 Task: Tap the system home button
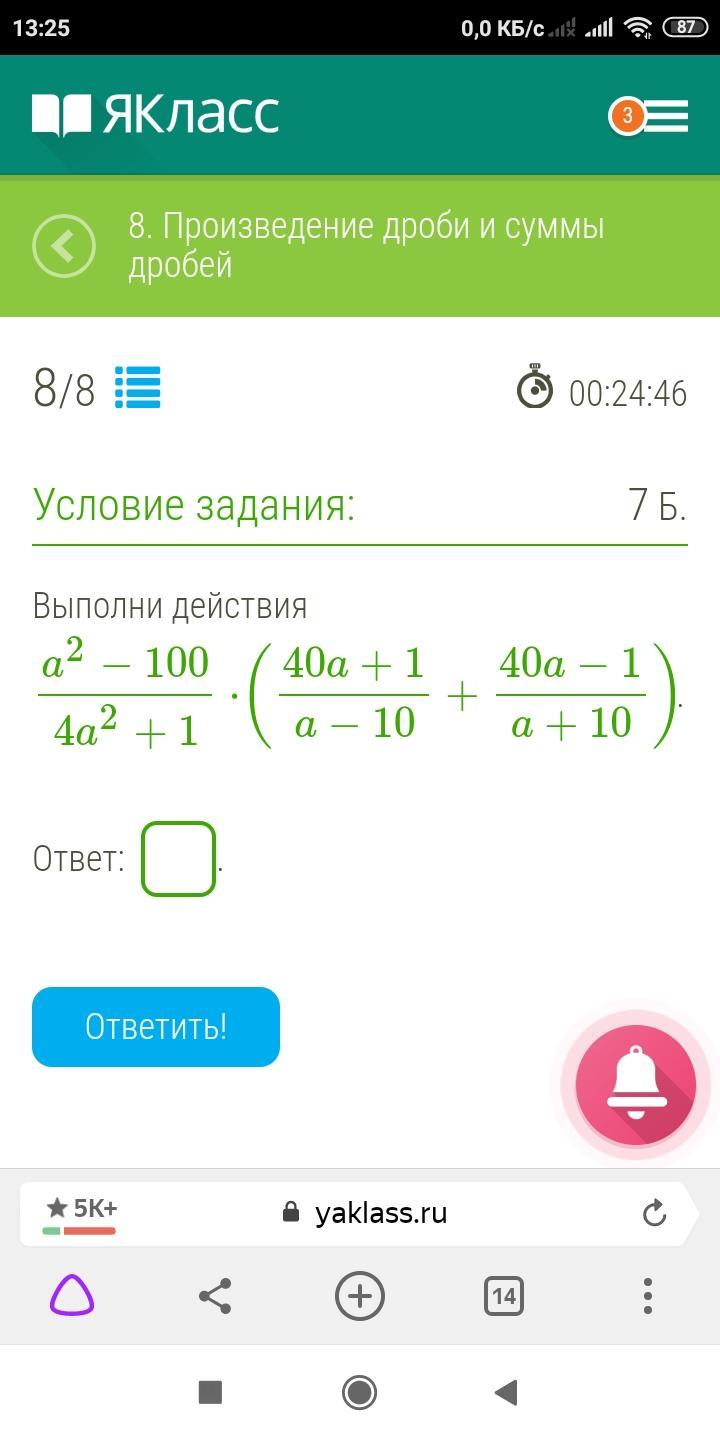click(360, 1391)
